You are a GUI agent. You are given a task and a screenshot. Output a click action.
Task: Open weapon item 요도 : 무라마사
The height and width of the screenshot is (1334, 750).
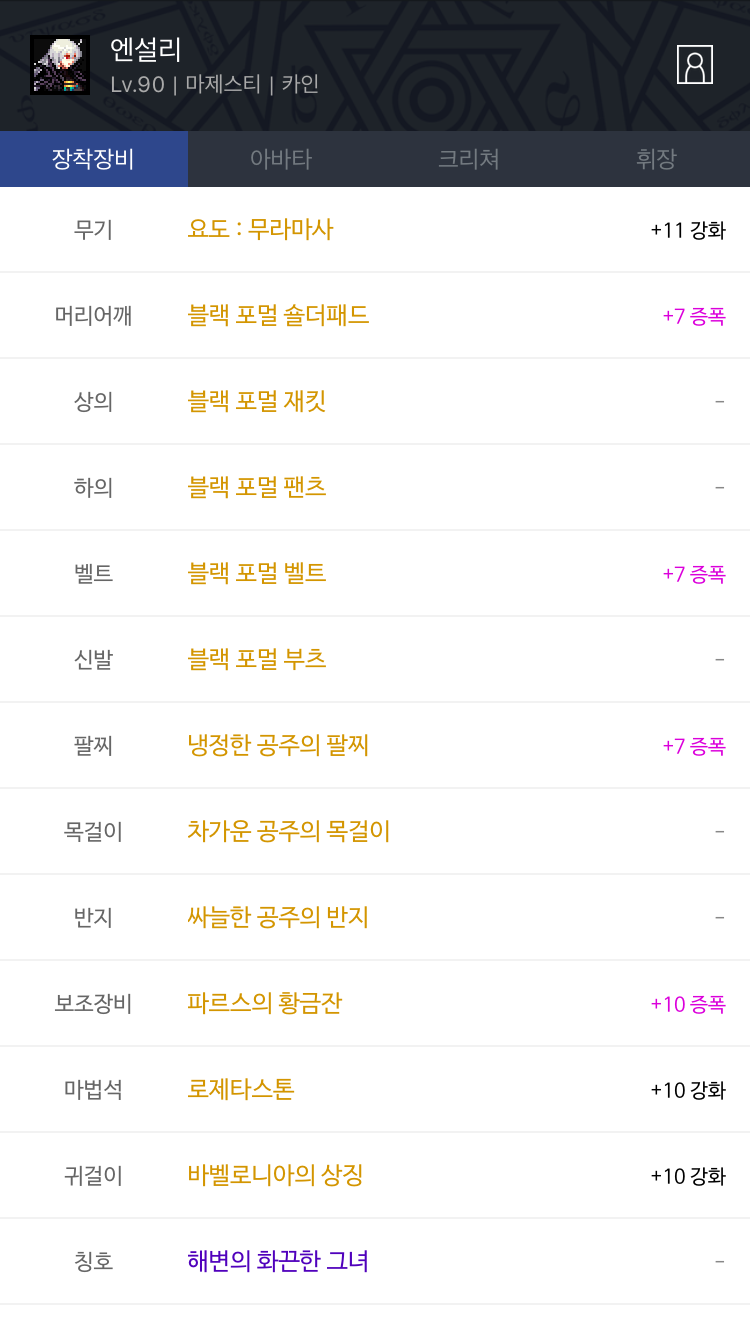(260, 229)
